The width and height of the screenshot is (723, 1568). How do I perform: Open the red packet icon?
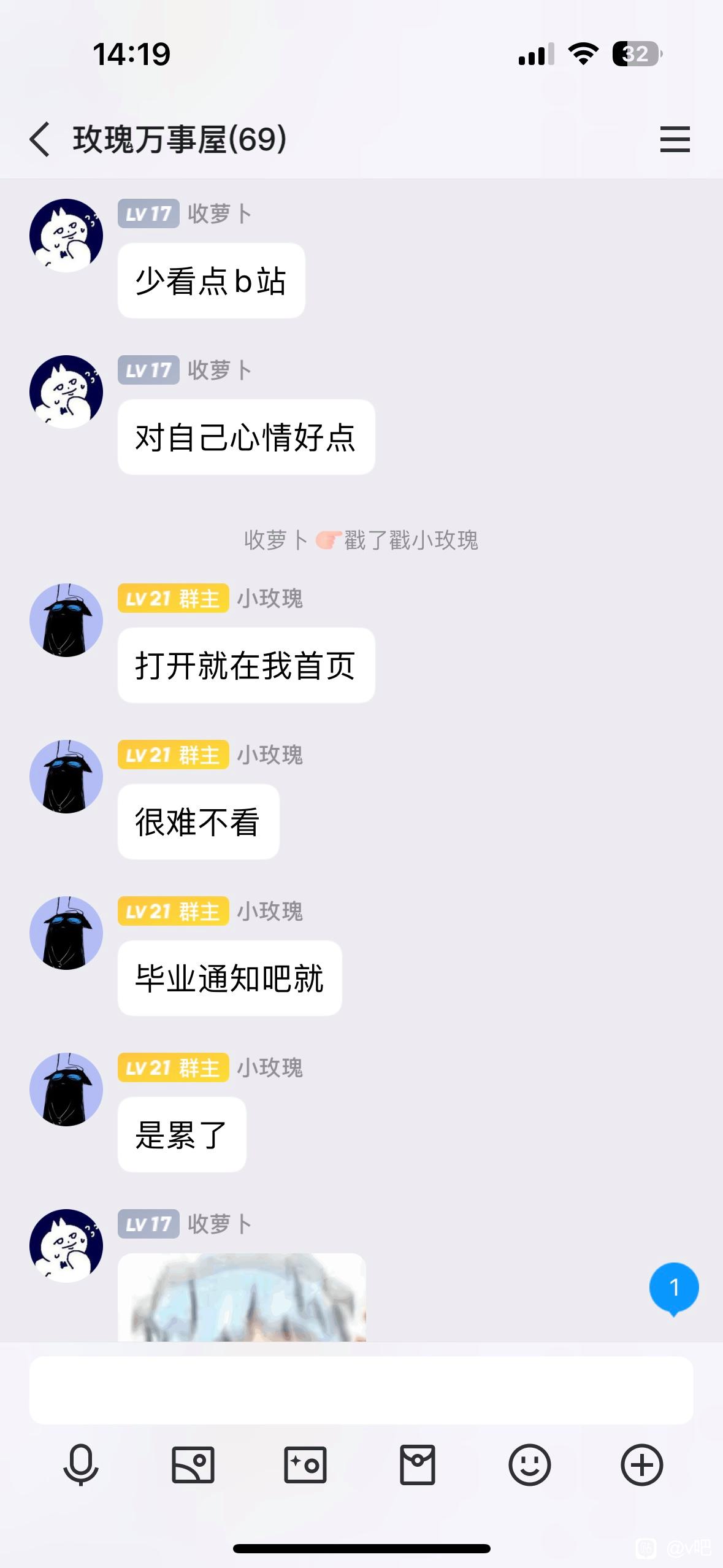(x=418, y=1464)
